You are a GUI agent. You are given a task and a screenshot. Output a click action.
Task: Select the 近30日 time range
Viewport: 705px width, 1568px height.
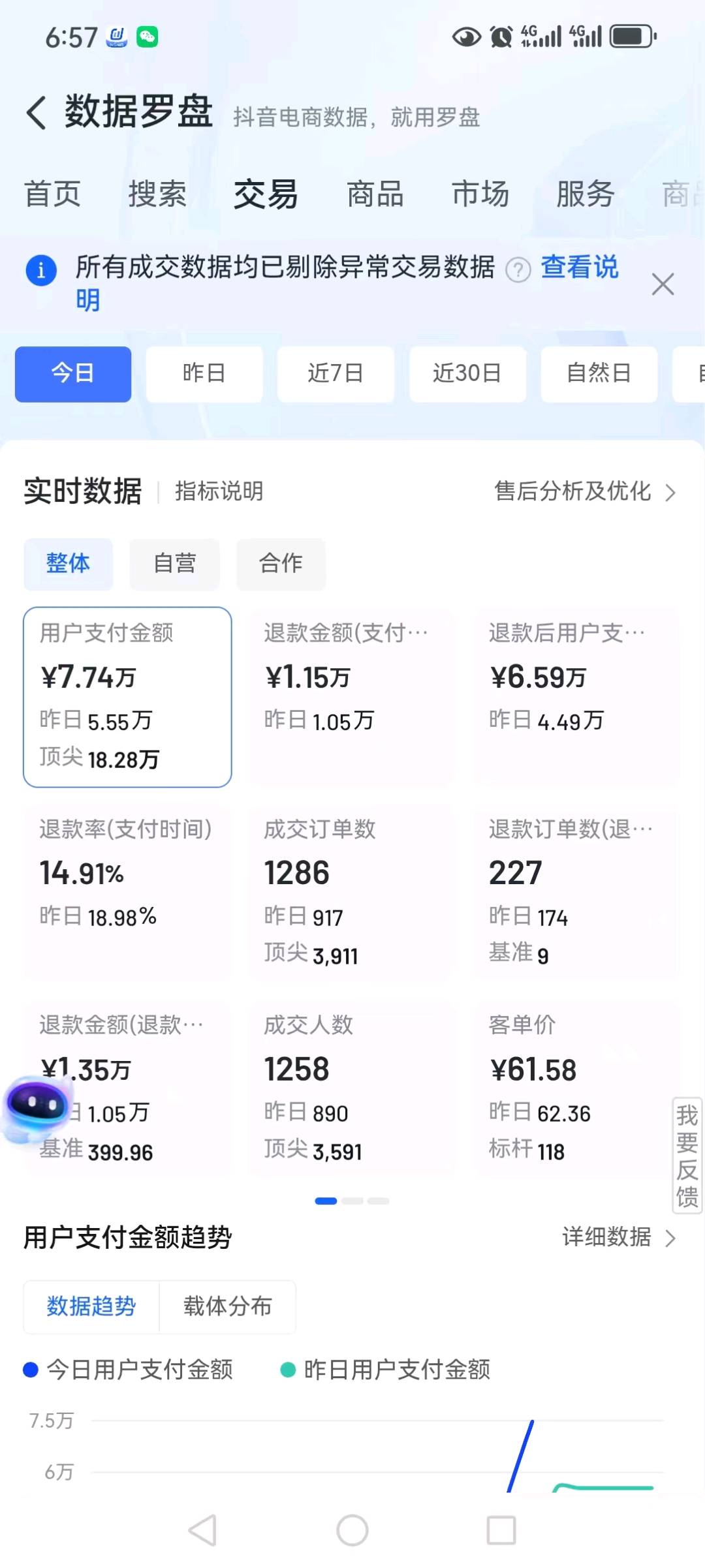click(467, 373)
